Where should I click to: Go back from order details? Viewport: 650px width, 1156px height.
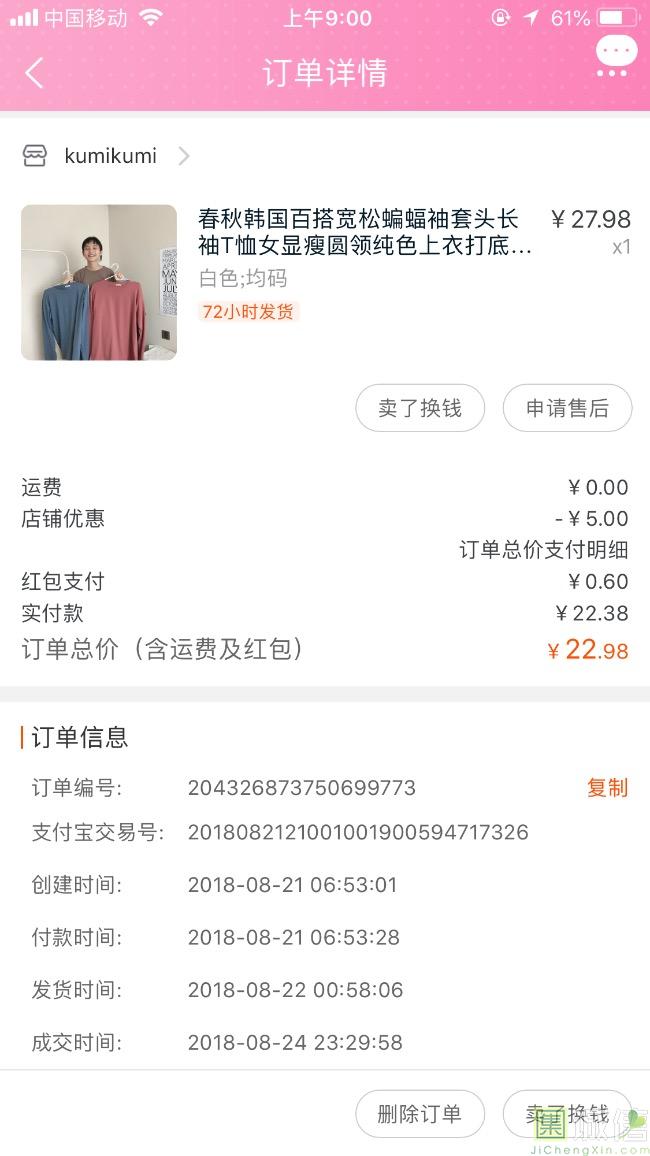[x=35, y=73]
